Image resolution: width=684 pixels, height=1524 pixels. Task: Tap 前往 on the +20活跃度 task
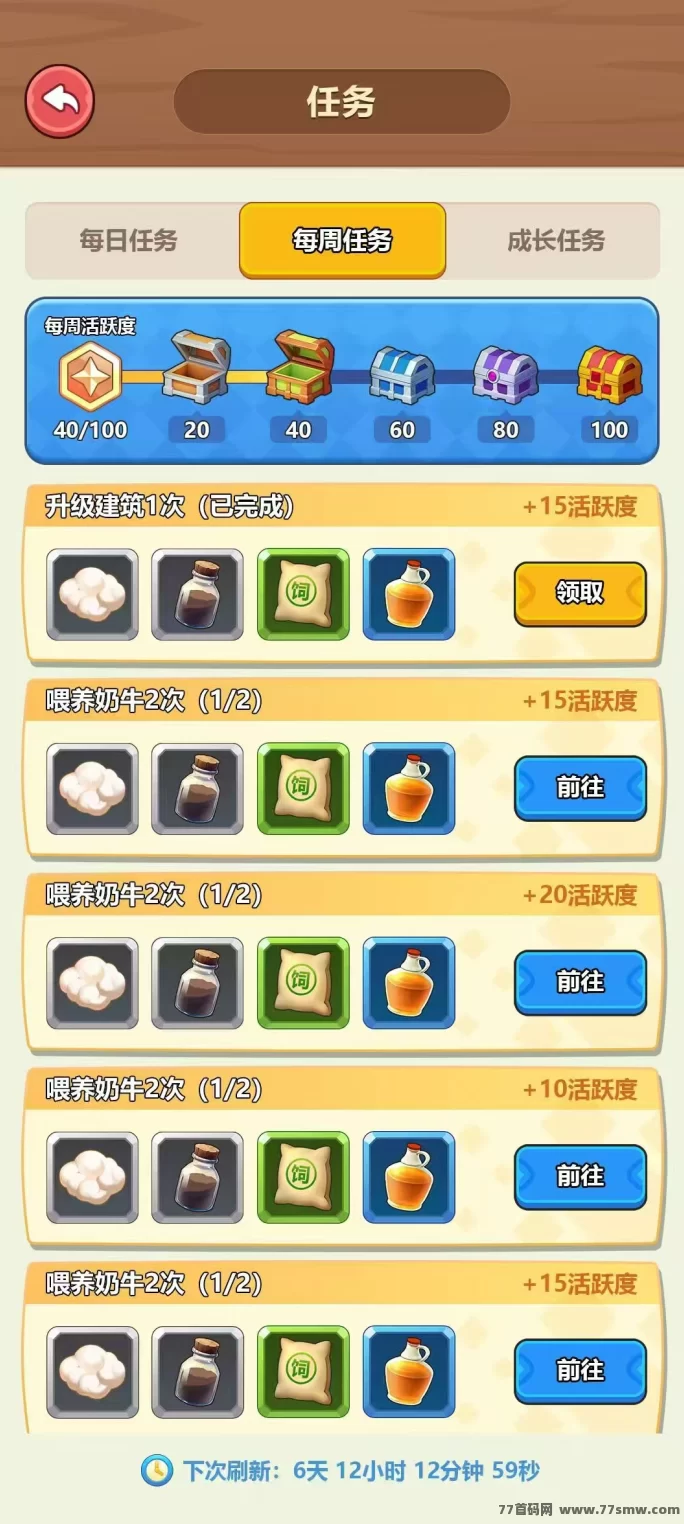click(x=580, y=982)
